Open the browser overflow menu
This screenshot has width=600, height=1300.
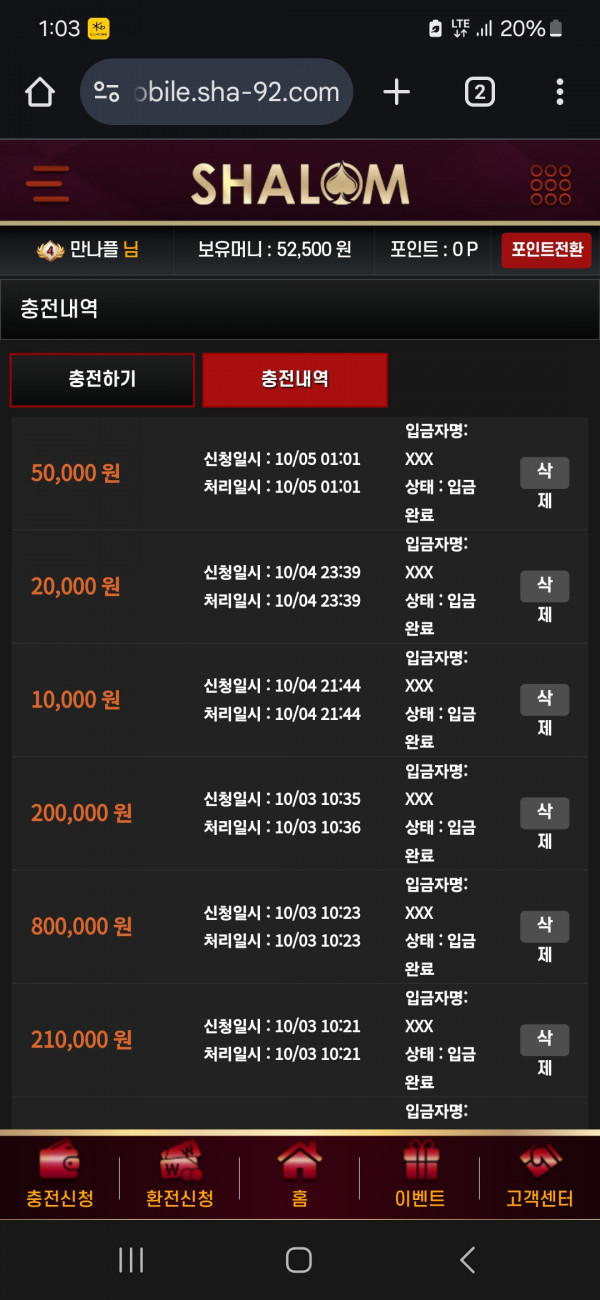(560, 92)
